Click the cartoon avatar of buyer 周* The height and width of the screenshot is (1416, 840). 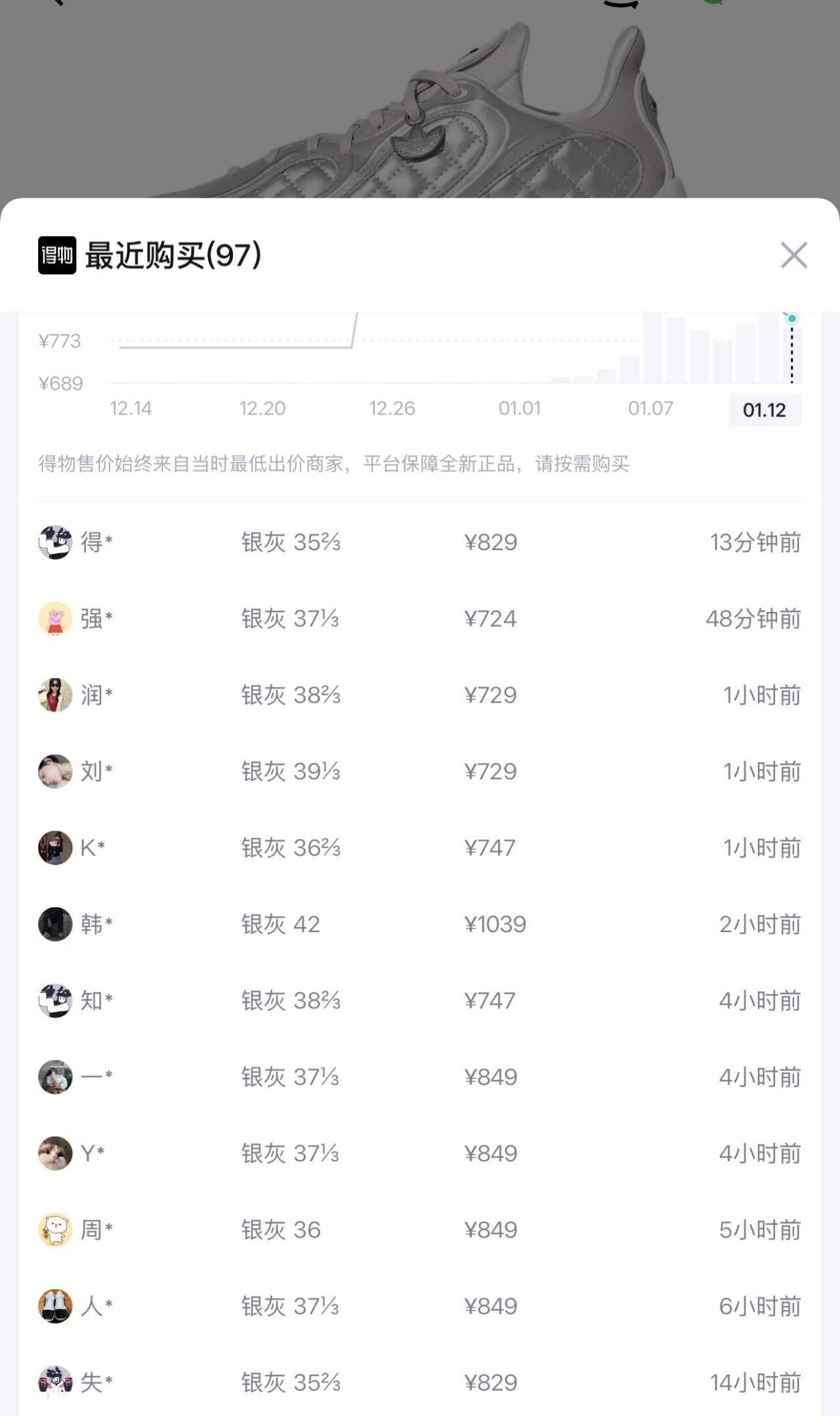pyautogui.click(x=55, y=1230)
